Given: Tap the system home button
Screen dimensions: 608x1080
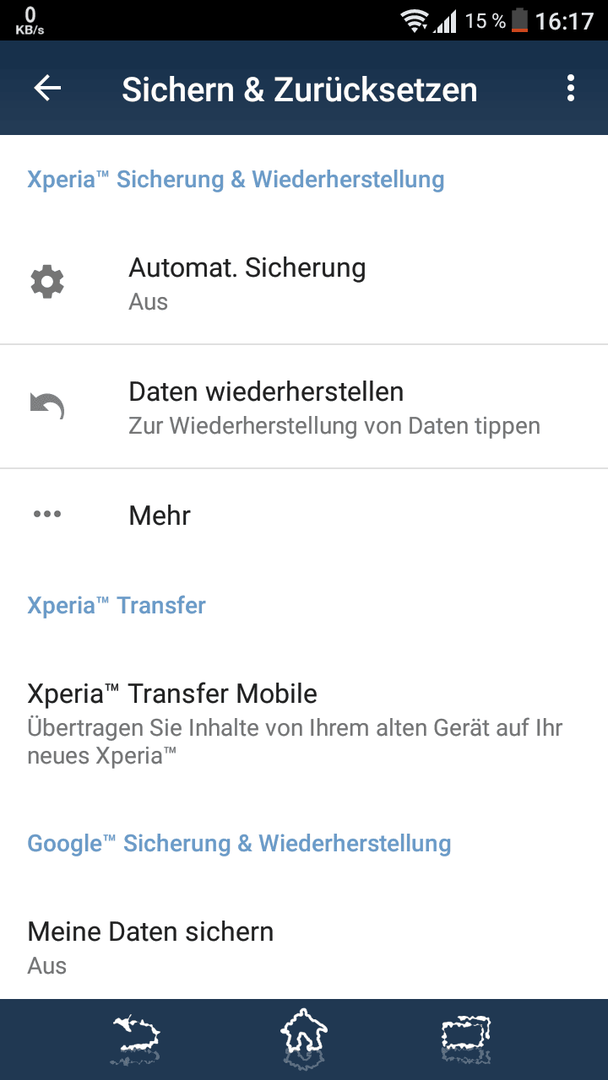Looking at the screenshot, I should point(304,1038).
